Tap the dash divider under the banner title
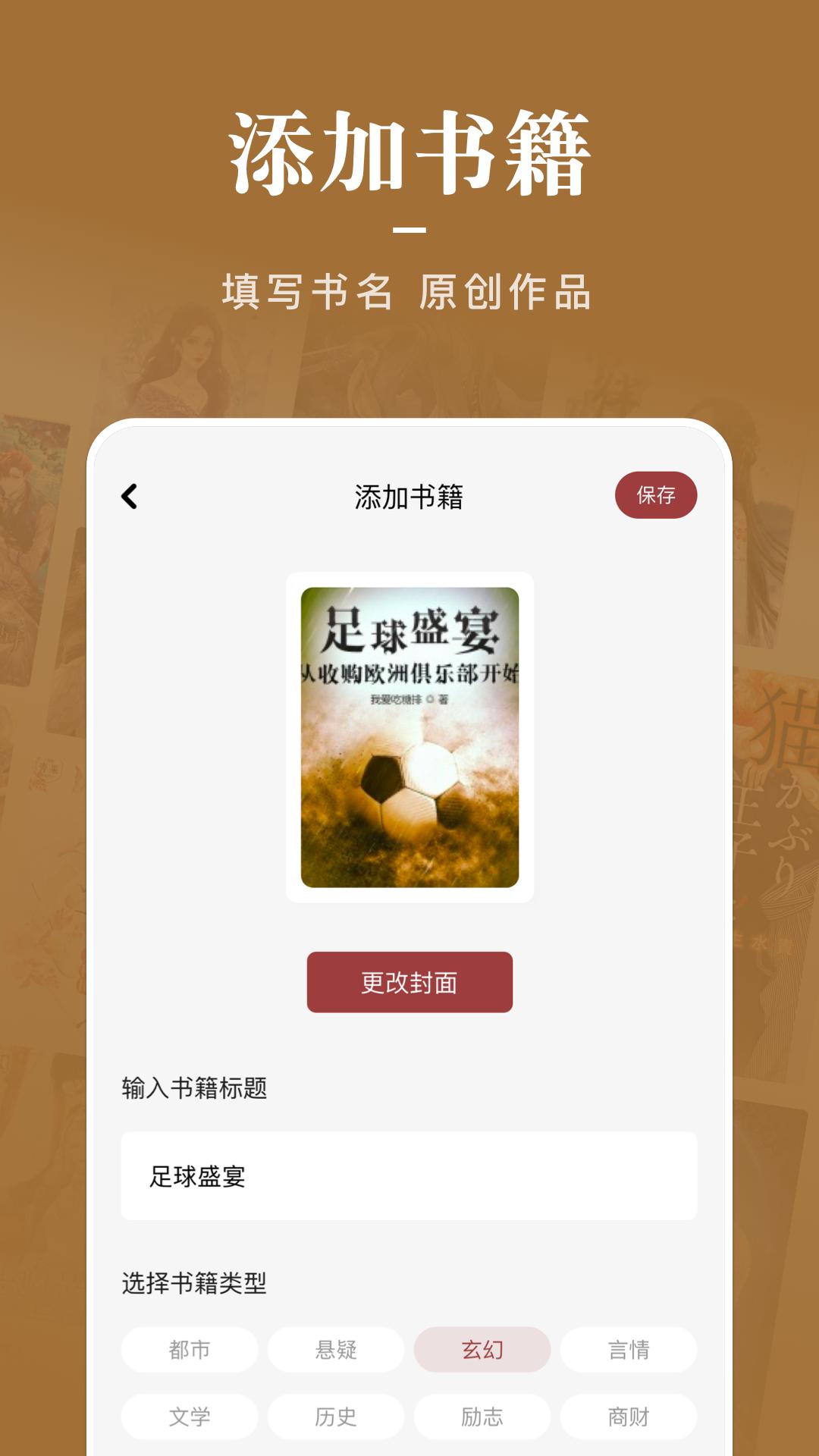This screenshot has height=1456, width=819. tap(409, 227)
